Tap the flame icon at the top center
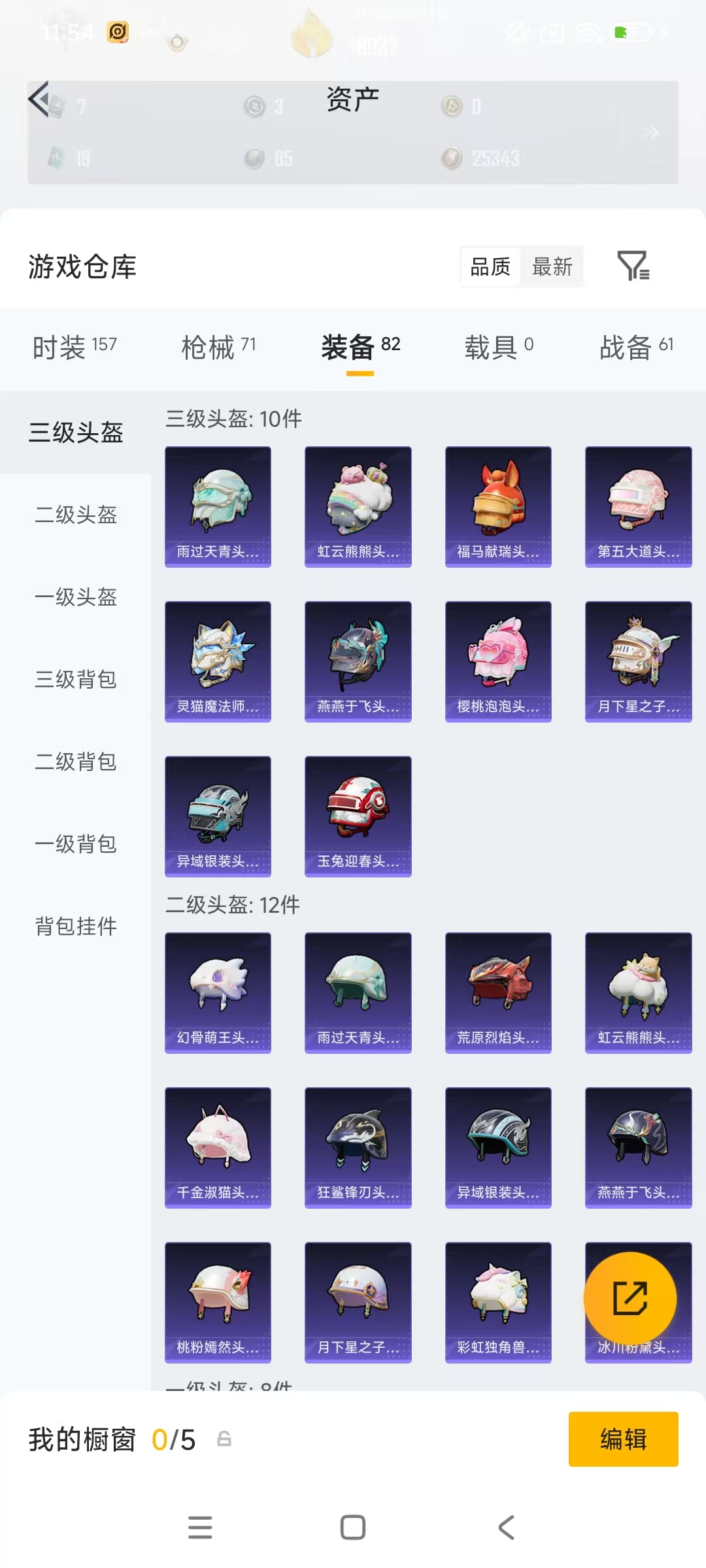This screenshot has width=706, height=1568. coord(311,34)
